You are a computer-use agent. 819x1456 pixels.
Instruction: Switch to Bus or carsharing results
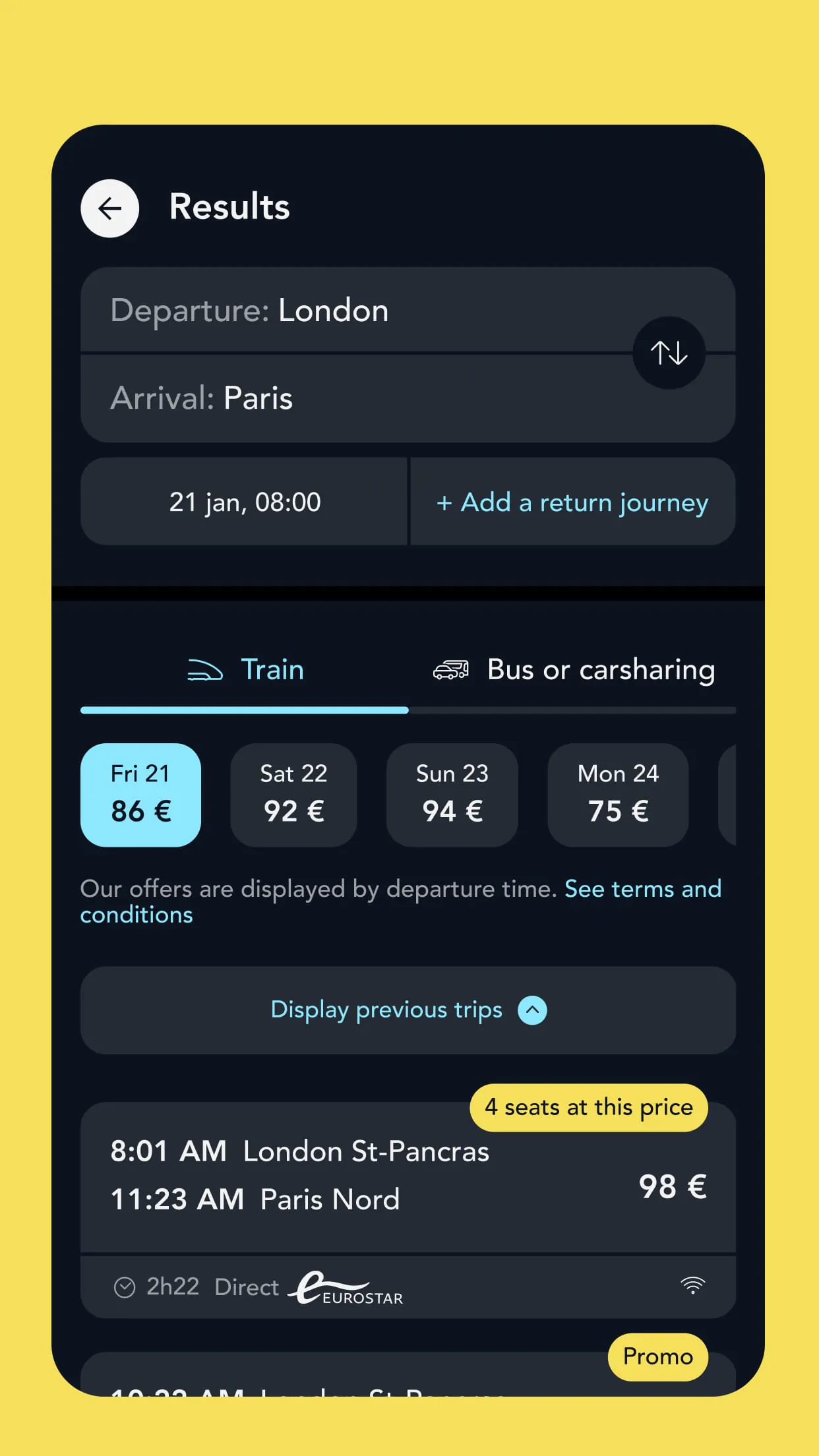point(600,670)
